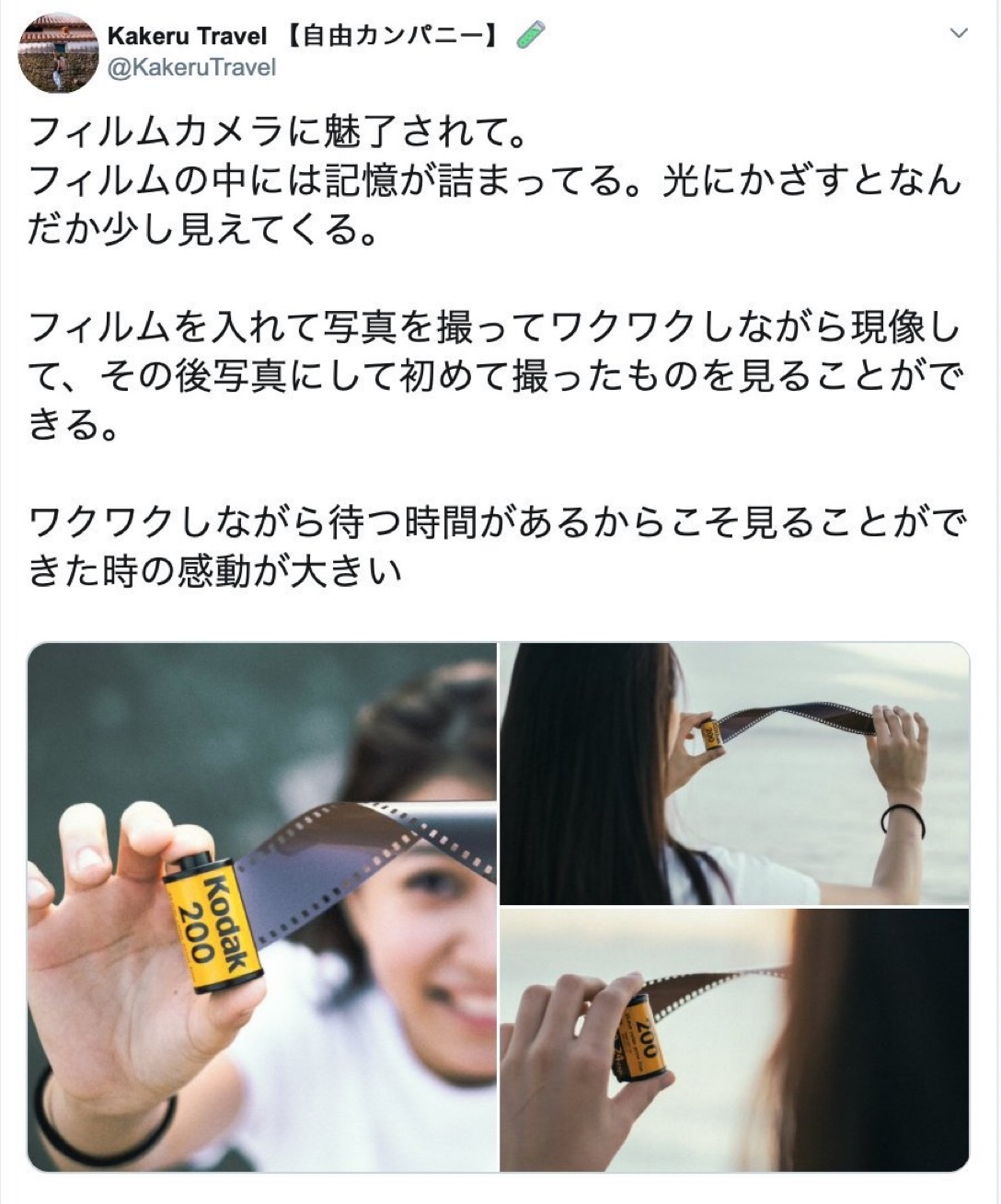Screen dimensions: 1001x1204
Task: Open photo of woman stretching film strip
Action: 734,774
